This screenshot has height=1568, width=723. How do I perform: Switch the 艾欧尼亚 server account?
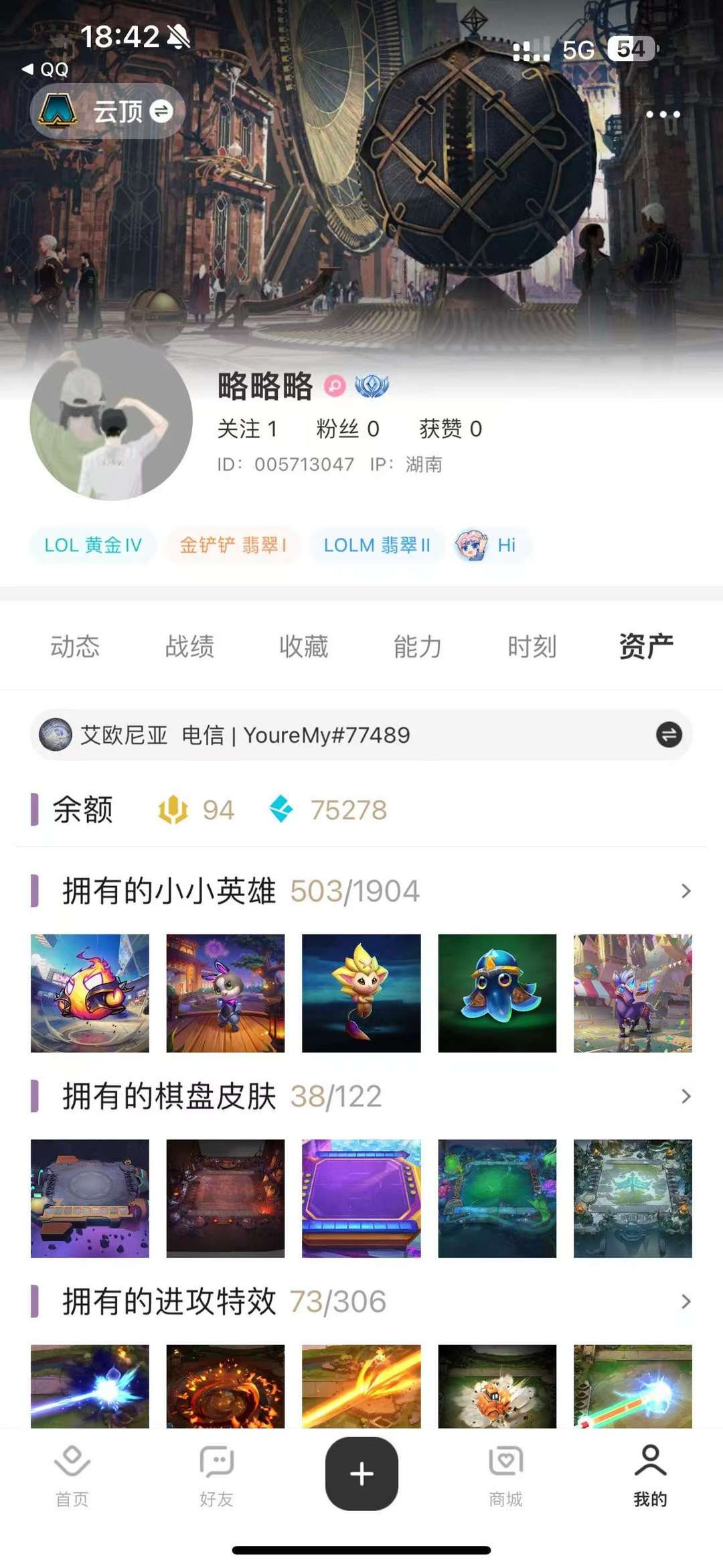click(668, 735)
